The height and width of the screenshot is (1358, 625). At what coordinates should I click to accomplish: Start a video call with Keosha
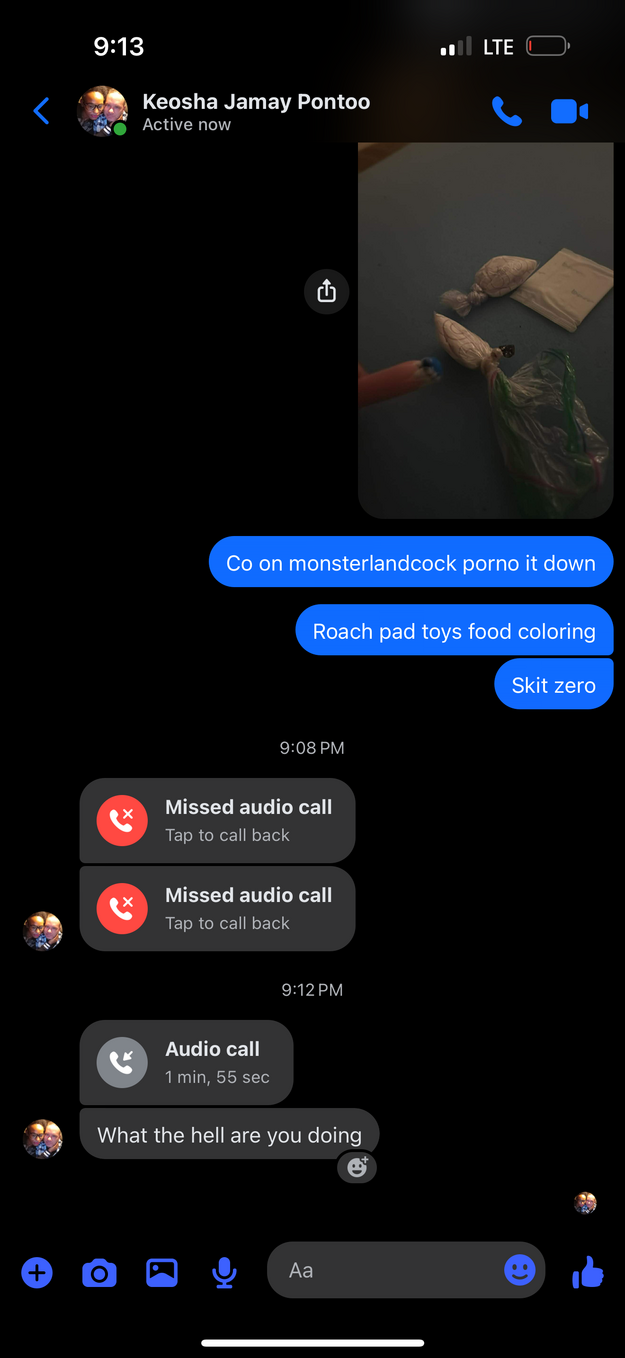569,111
